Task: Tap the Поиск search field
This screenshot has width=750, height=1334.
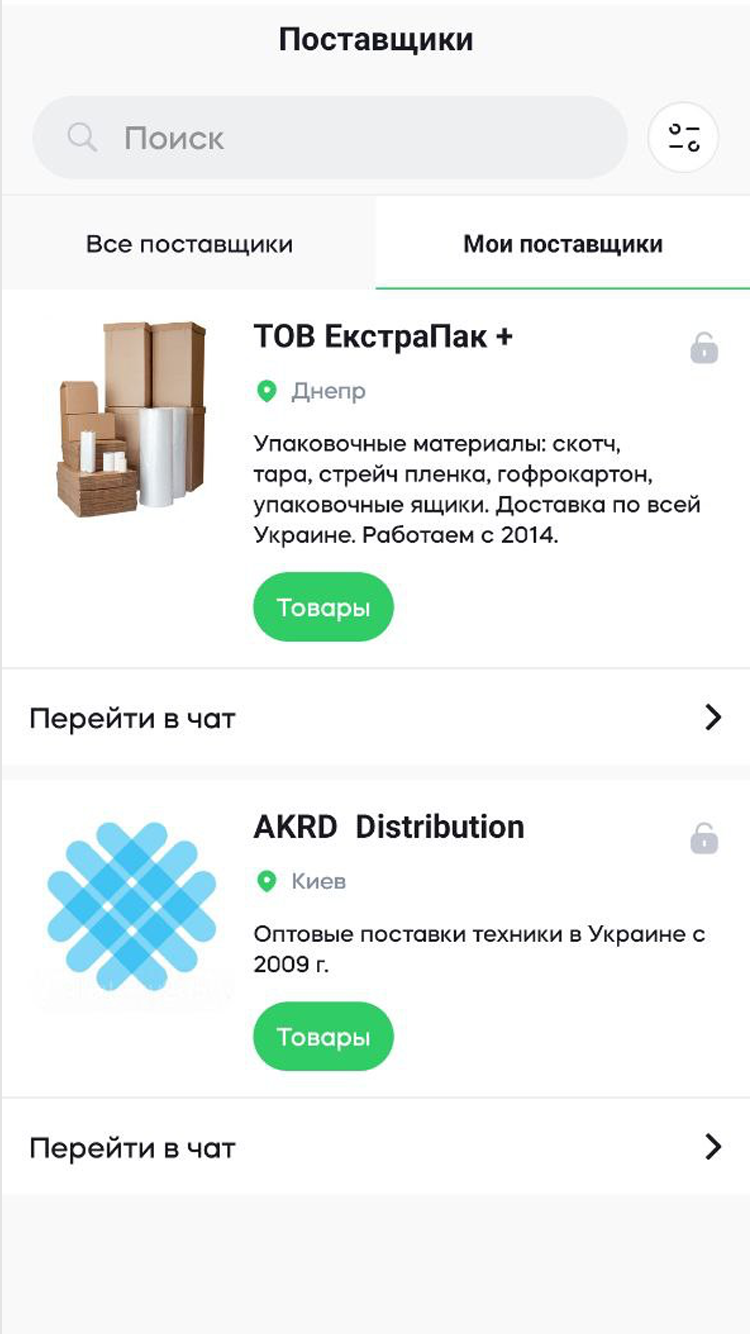Action: [x=330, y=138]
